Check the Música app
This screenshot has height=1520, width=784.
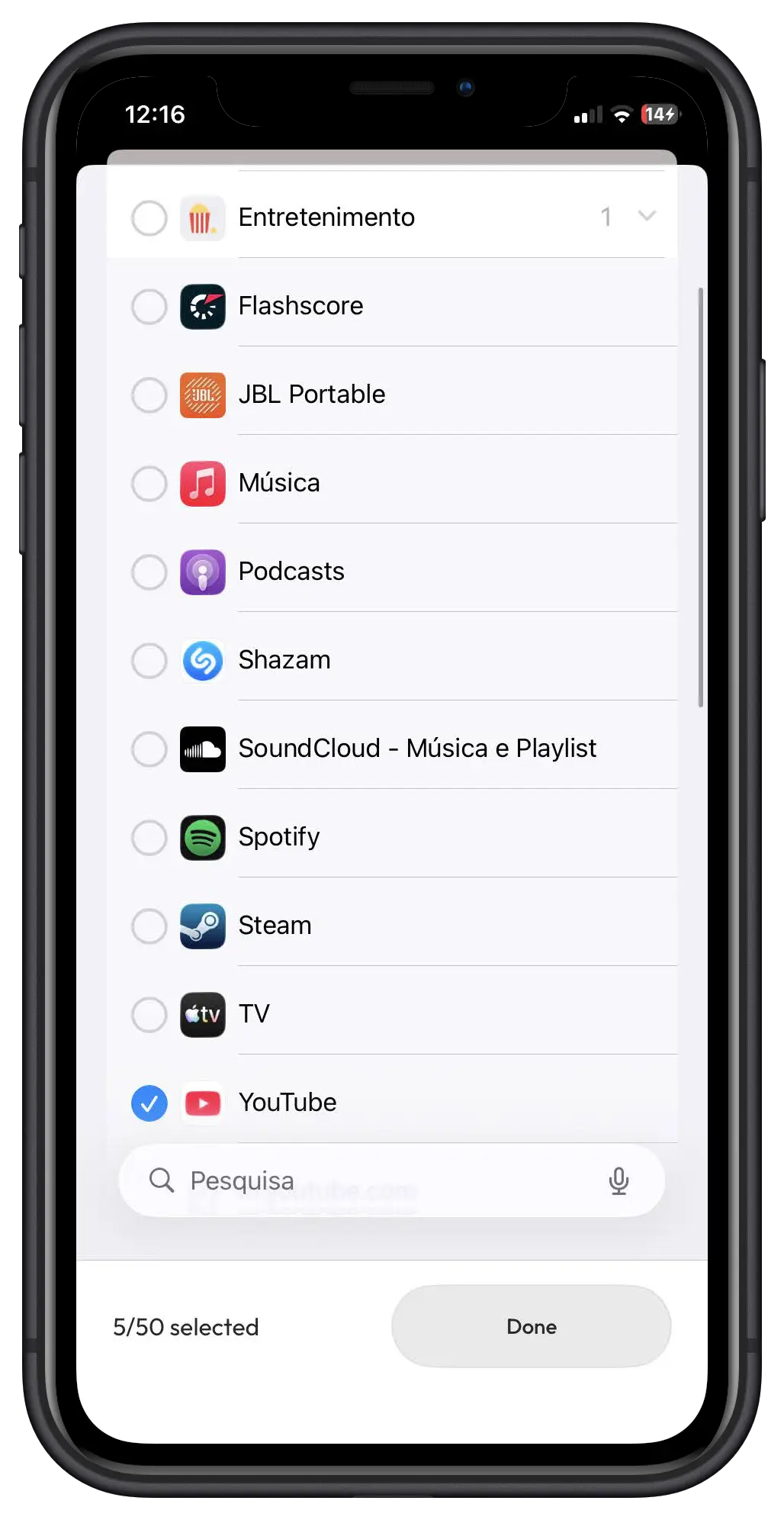(x=149, y=484)
